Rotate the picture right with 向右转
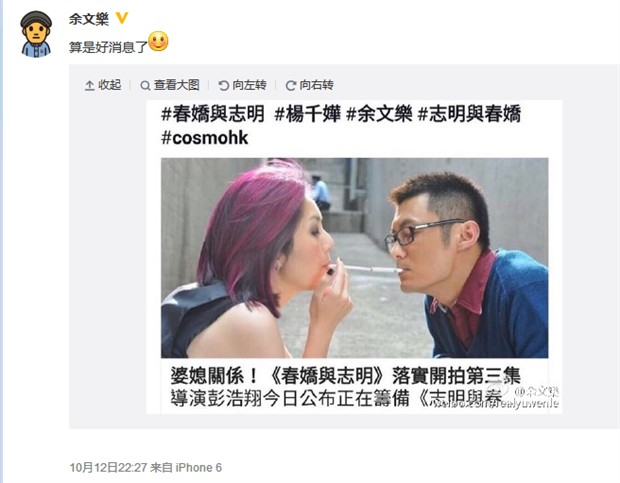This screenshot has width=620, height=483. (310, 85)
